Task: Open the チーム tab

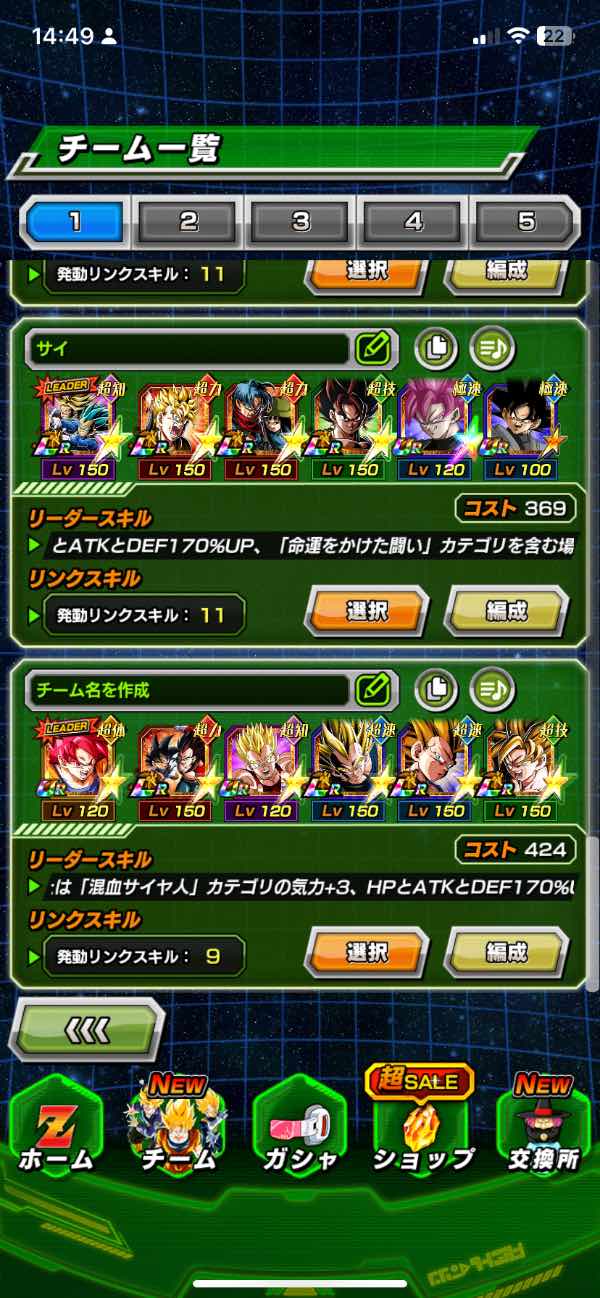Action: pyautogui.click(x=178, y=1130)
